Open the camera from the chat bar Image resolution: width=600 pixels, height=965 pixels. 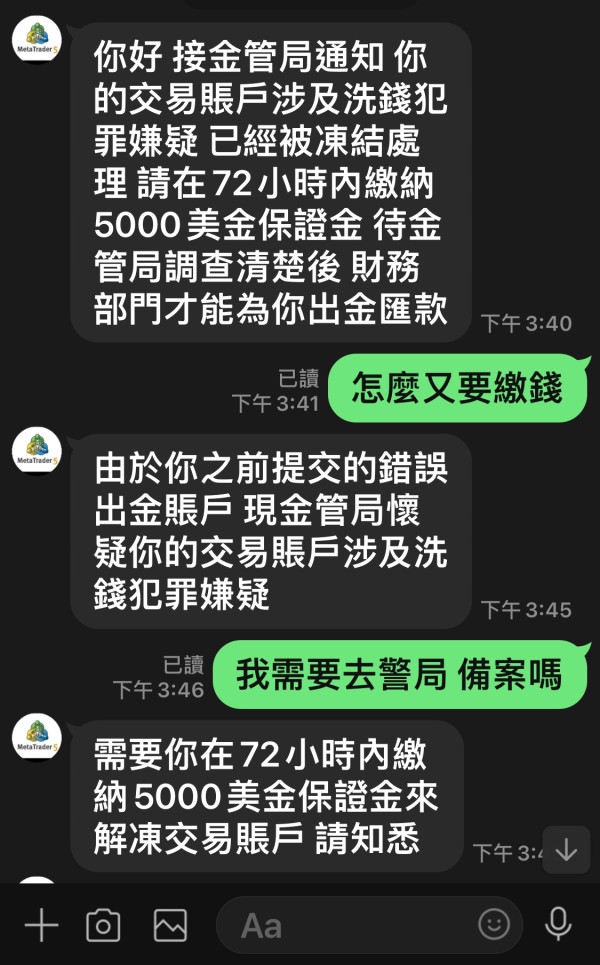click(103, 924)
